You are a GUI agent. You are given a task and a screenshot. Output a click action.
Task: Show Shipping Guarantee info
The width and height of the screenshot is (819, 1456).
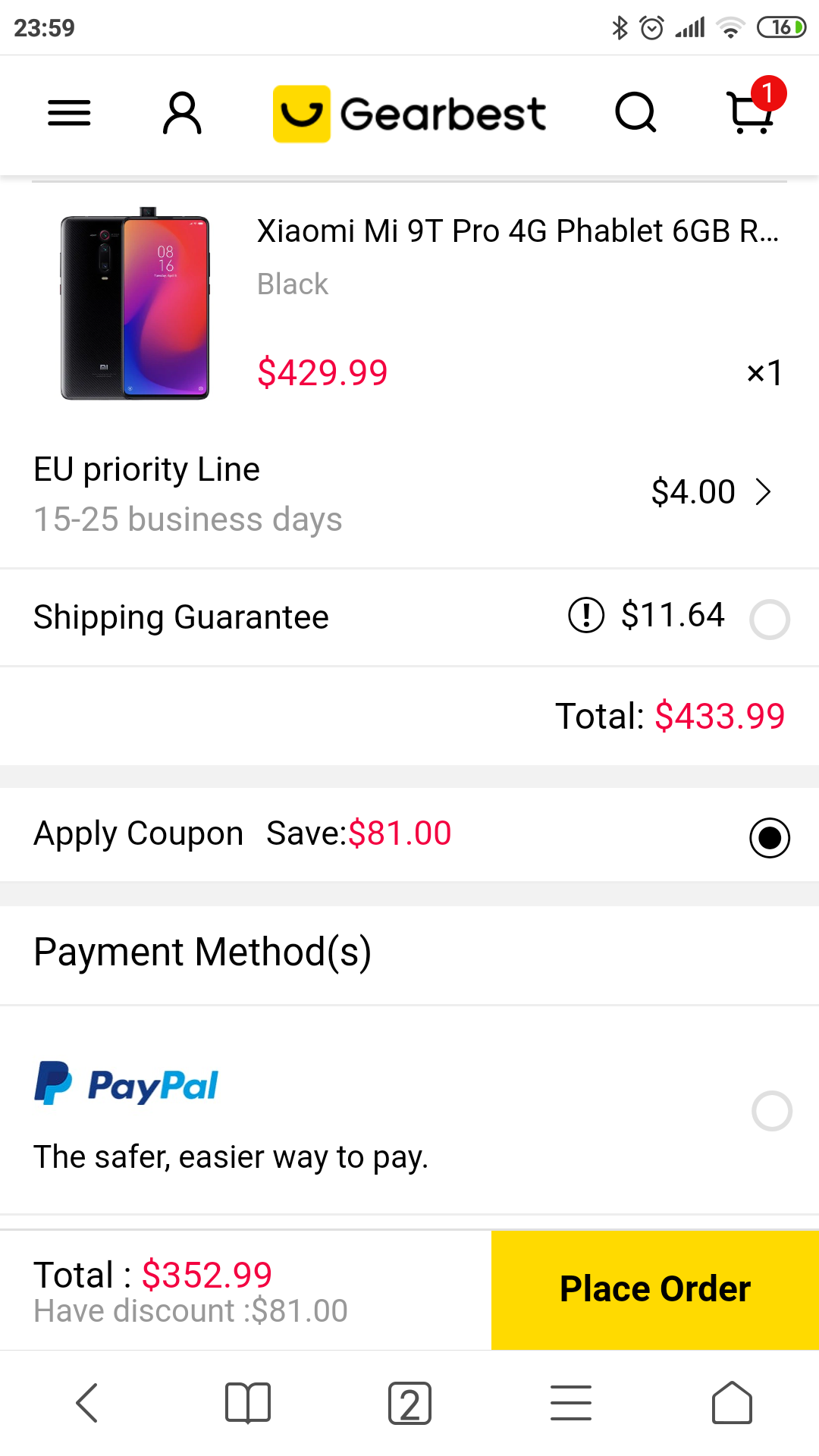pyautogui.click(x=586, y=615)
